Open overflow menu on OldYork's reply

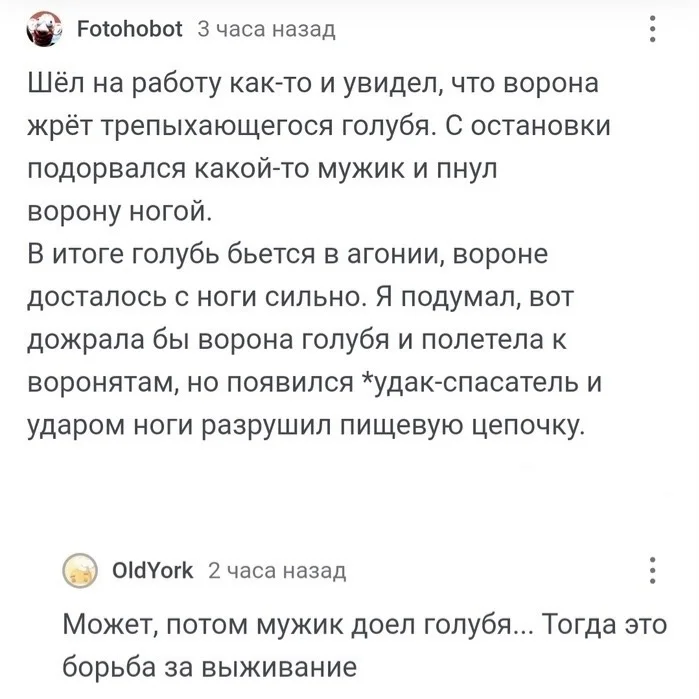(653, 569)
